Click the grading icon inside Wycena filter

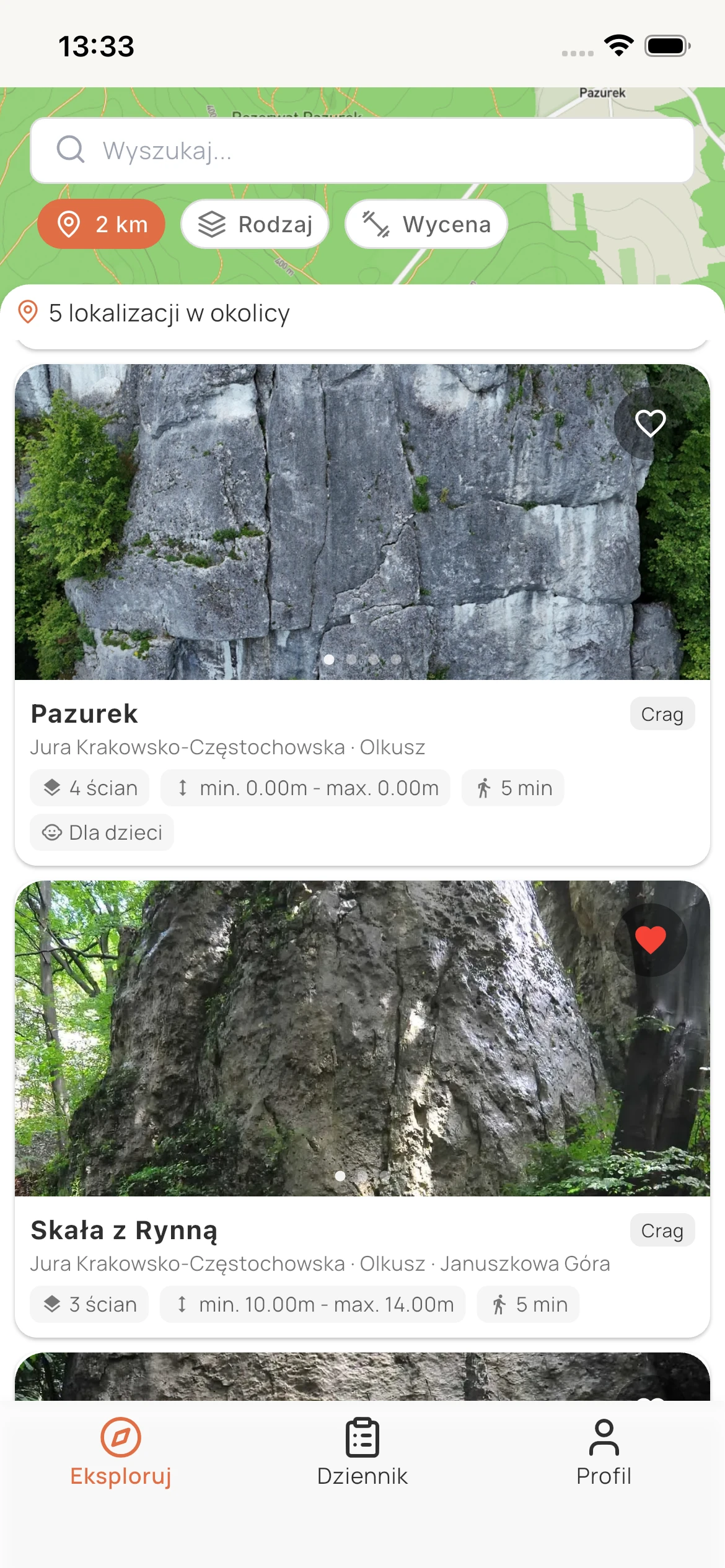(x=375, y=224)
